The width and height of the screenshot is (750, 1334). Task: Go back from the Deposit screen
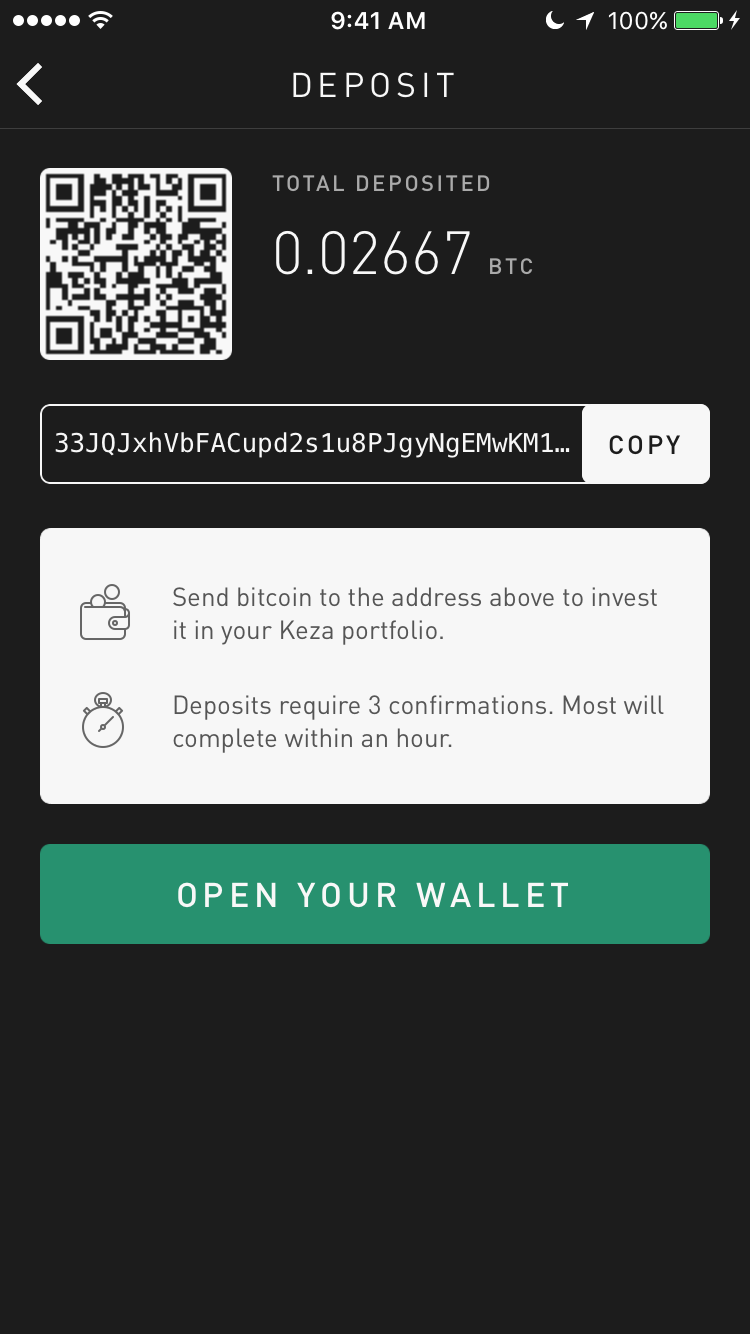(31, 84)
